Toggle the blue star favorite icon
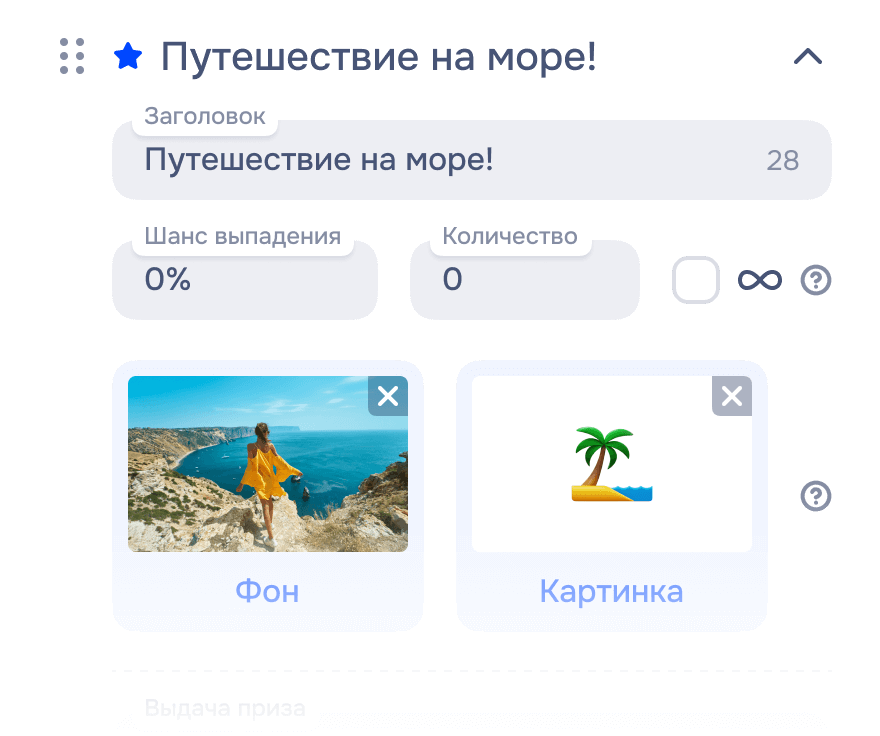The width and height of the screenshot is (880, 736). 128,57
